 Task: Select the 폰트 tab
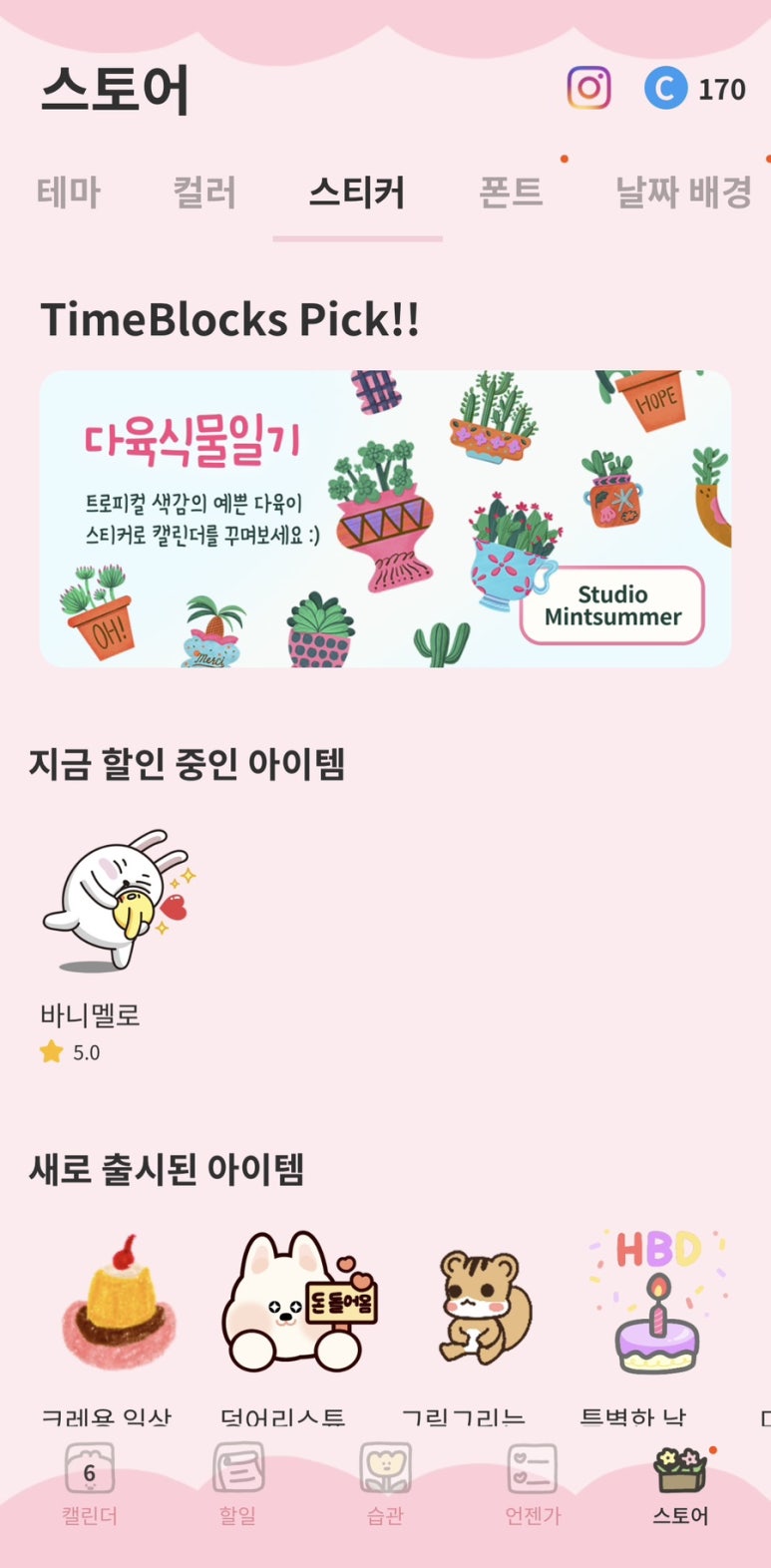point(511,193)
